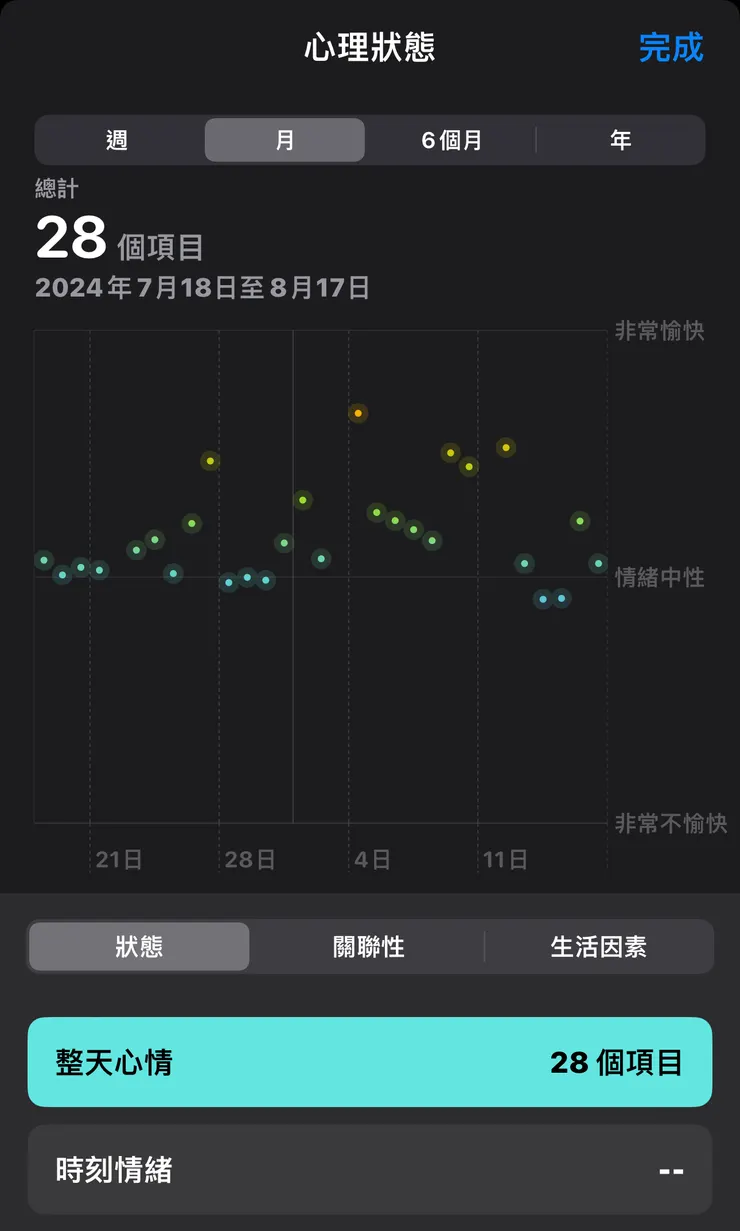Switch to the 年 view

[x=621, y=140]
